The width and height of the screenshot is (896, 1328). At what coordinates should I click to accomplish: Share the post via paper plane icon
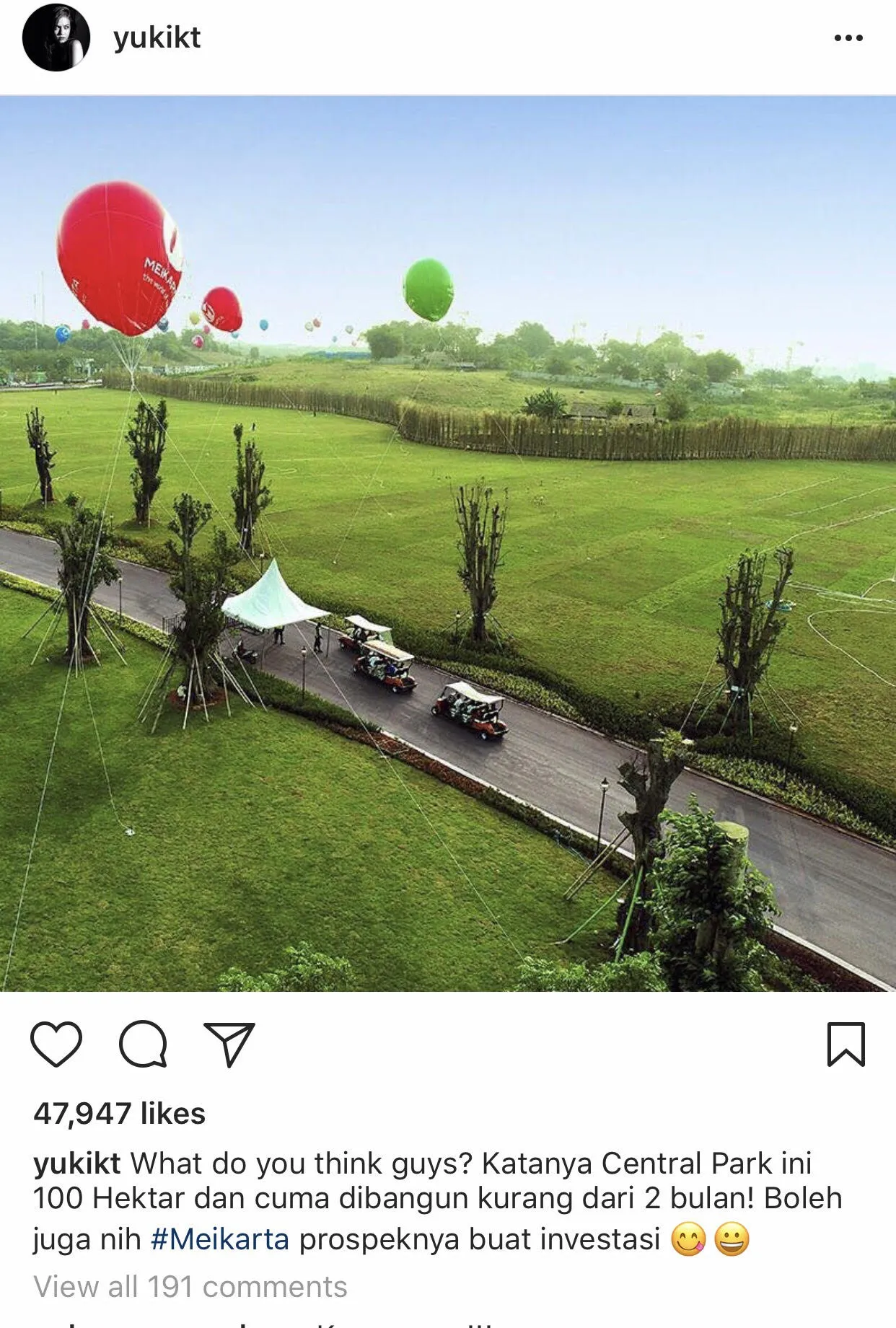(229, 1044)
